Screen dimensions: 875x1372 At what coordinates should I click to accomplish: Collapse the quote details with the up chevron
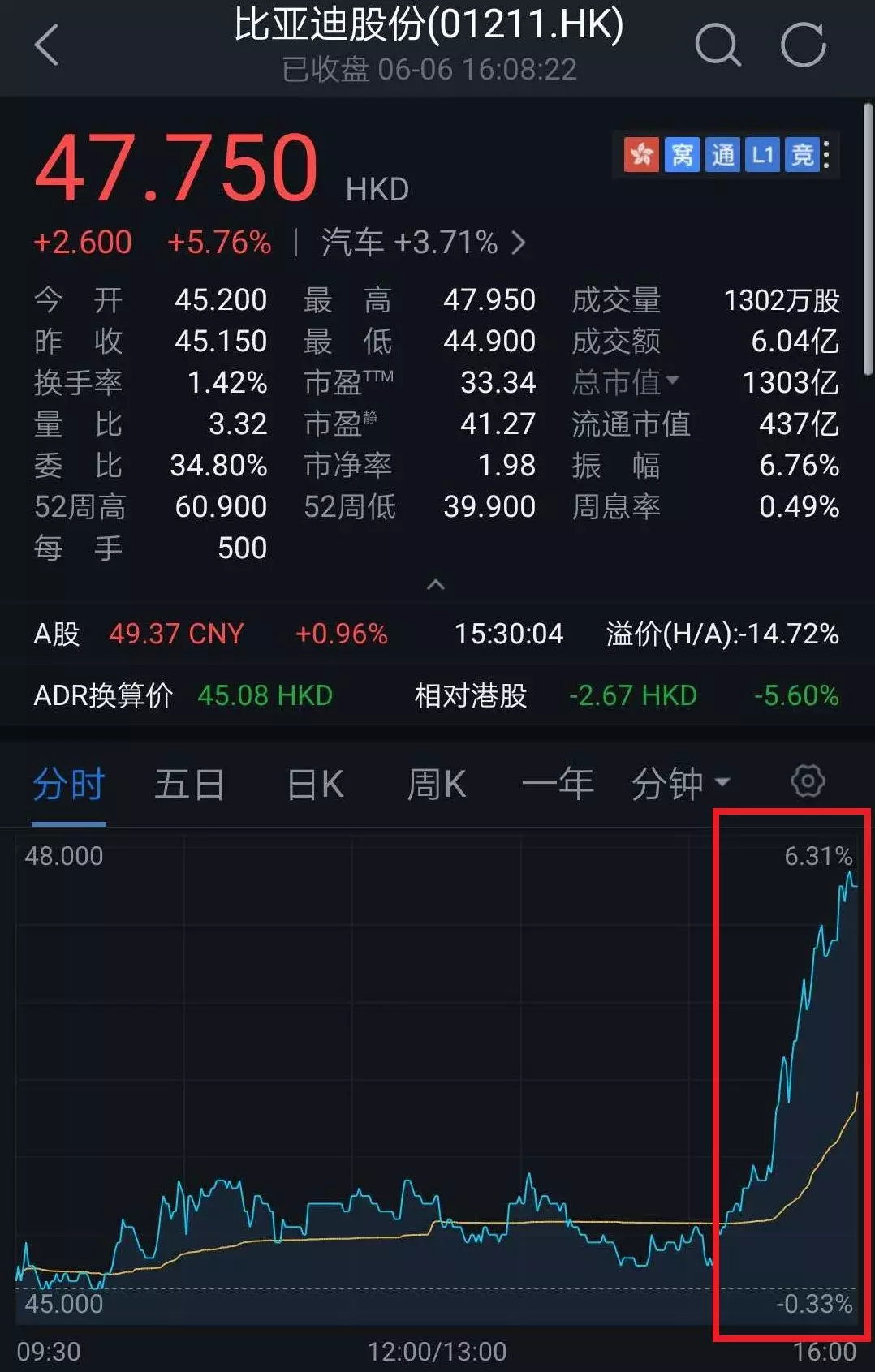(x=436, y=584)
